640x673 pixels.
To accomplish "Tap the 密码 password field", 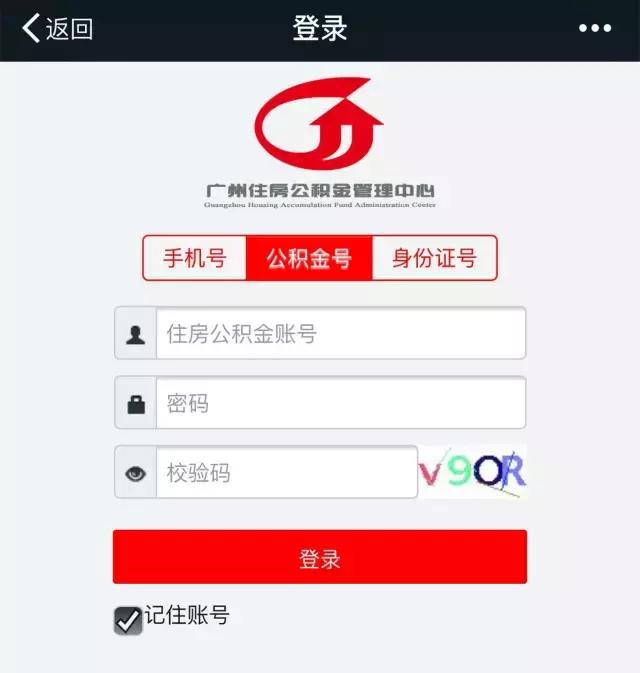I will (340, 404).
